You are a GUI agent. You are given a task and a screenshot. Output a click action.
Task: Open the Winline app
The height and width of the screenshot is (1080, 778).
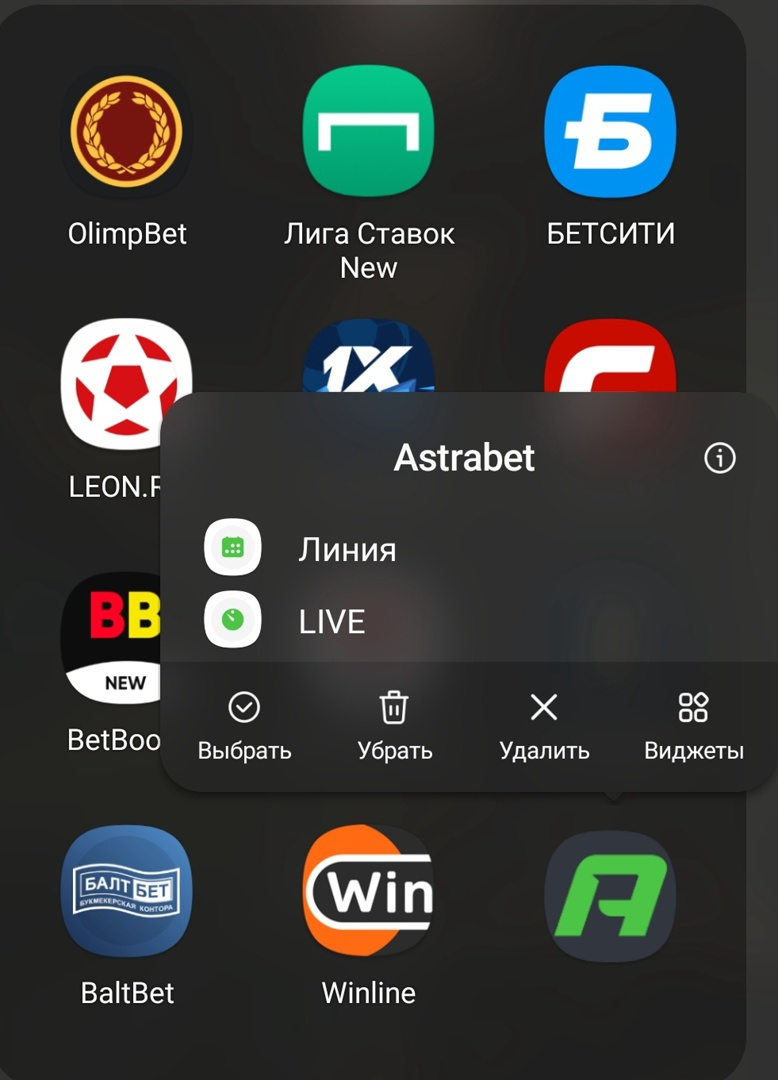tap(368, 890)
